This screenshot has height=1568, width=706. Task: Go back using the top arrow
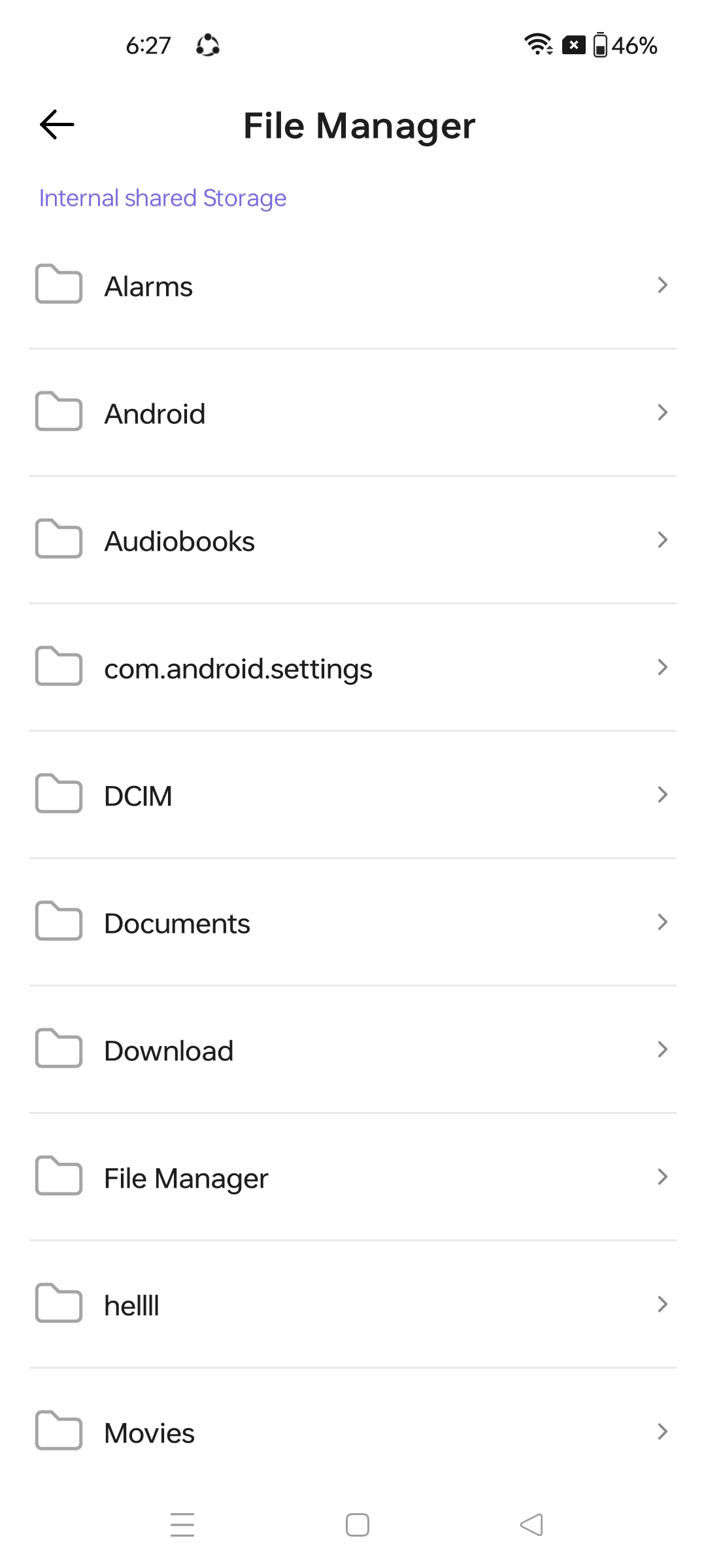pos(57,125)
